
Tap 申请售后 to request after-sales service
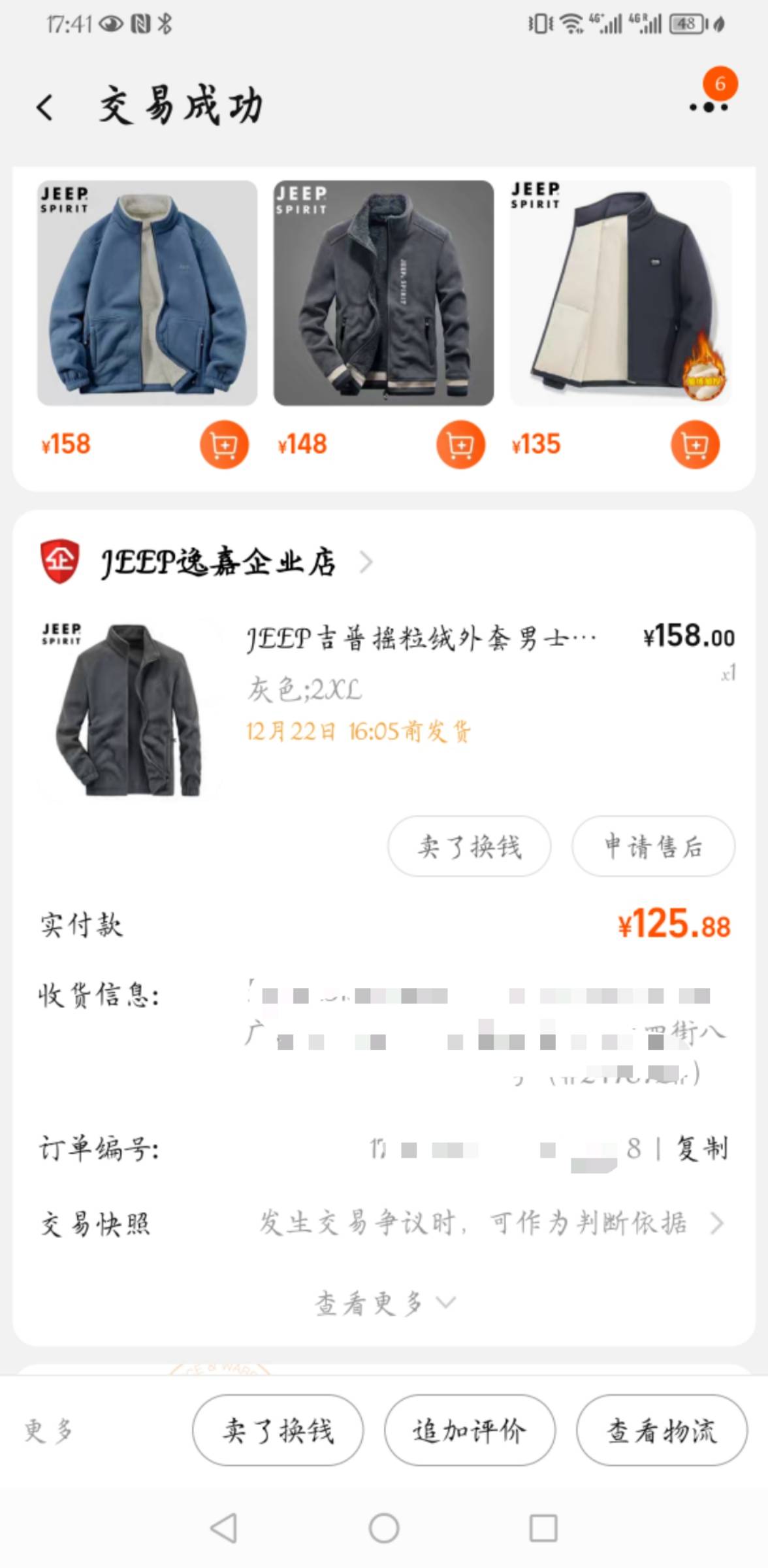point(653,845)
